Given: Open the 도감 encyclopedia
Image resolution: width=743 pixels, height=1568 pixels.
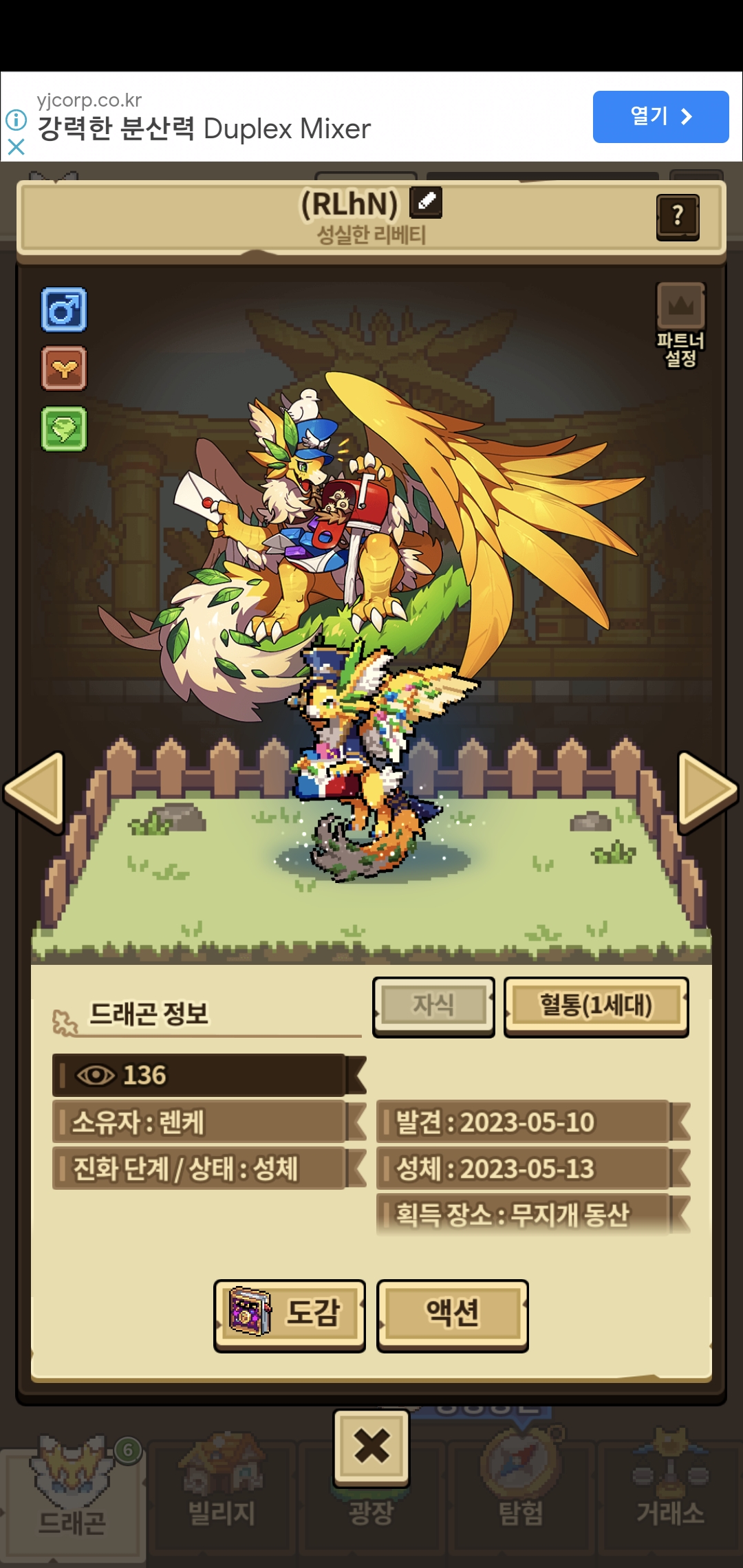Looking at the screenshot, I should tap(290, 1315).
